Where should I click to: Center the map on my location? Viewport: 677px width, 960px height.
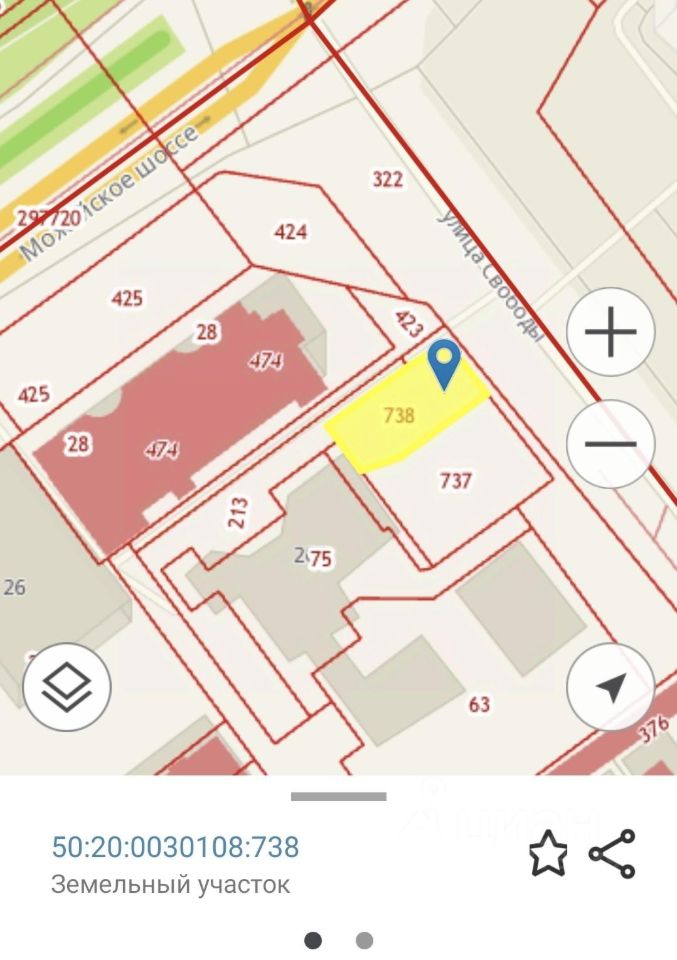point(610,687)
